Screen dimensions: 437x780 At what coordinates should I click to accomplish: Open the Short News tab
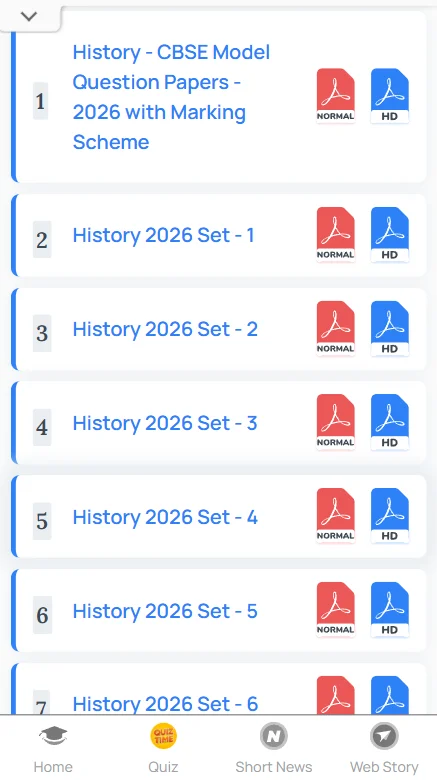click(274, 748)
